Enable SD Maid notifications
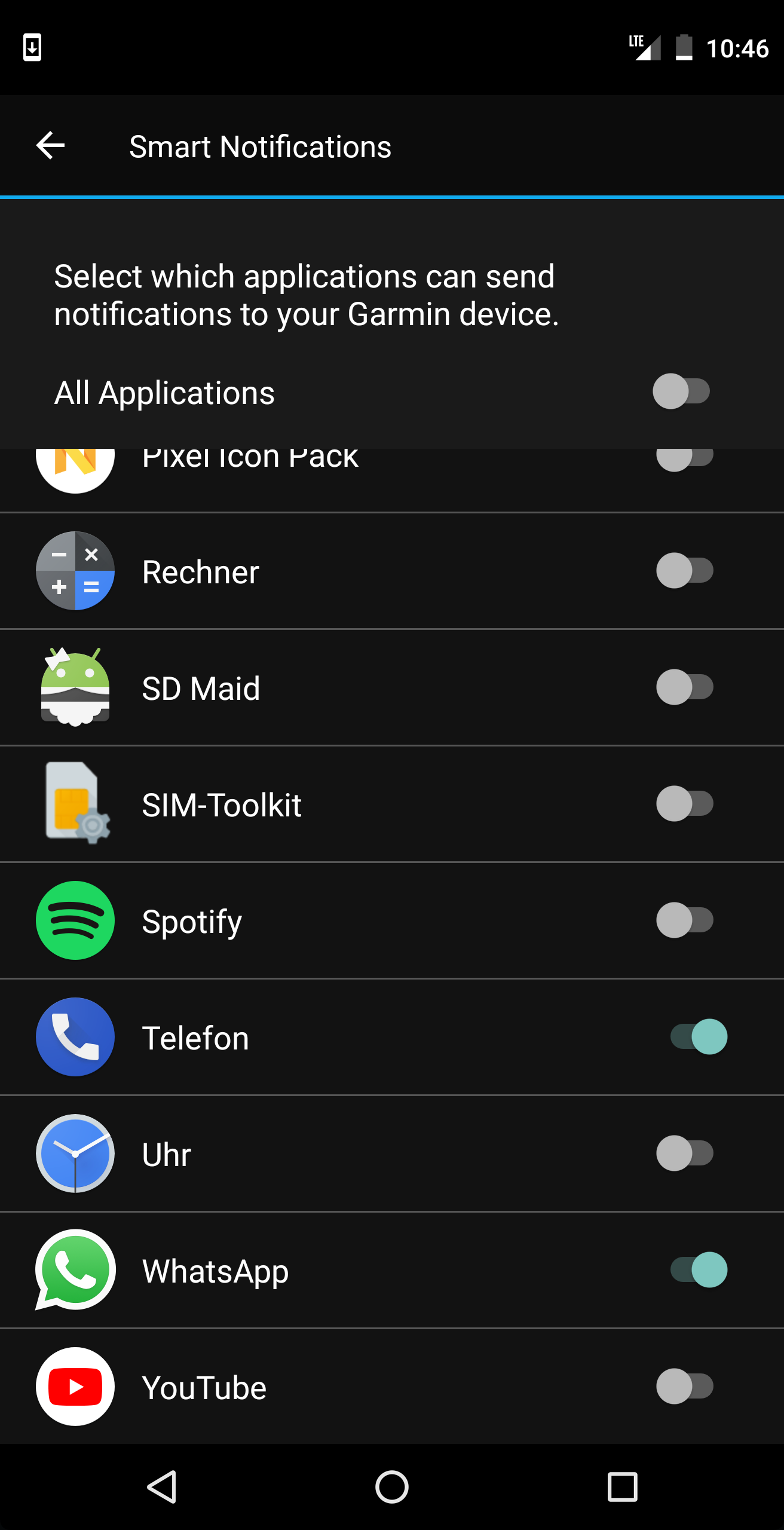 pos(685,687)
